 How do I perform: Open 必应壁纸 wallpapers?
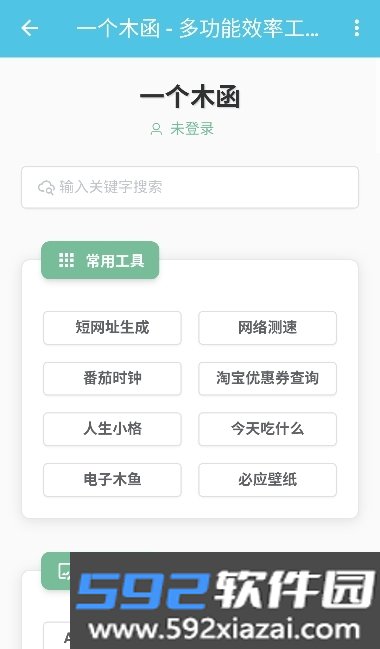point(267,480)
